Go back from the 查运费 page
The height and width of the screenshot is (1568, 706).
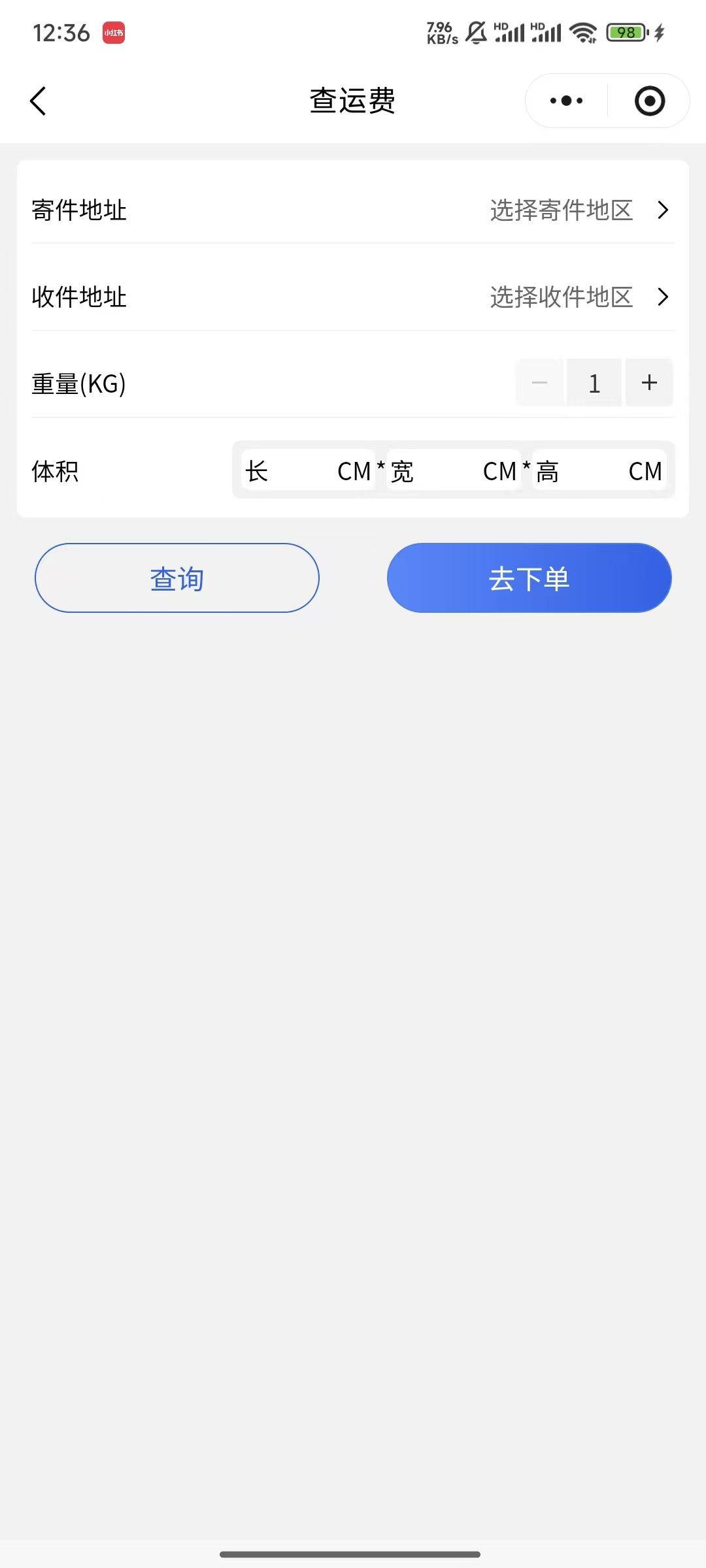click(x=38, y=101)
